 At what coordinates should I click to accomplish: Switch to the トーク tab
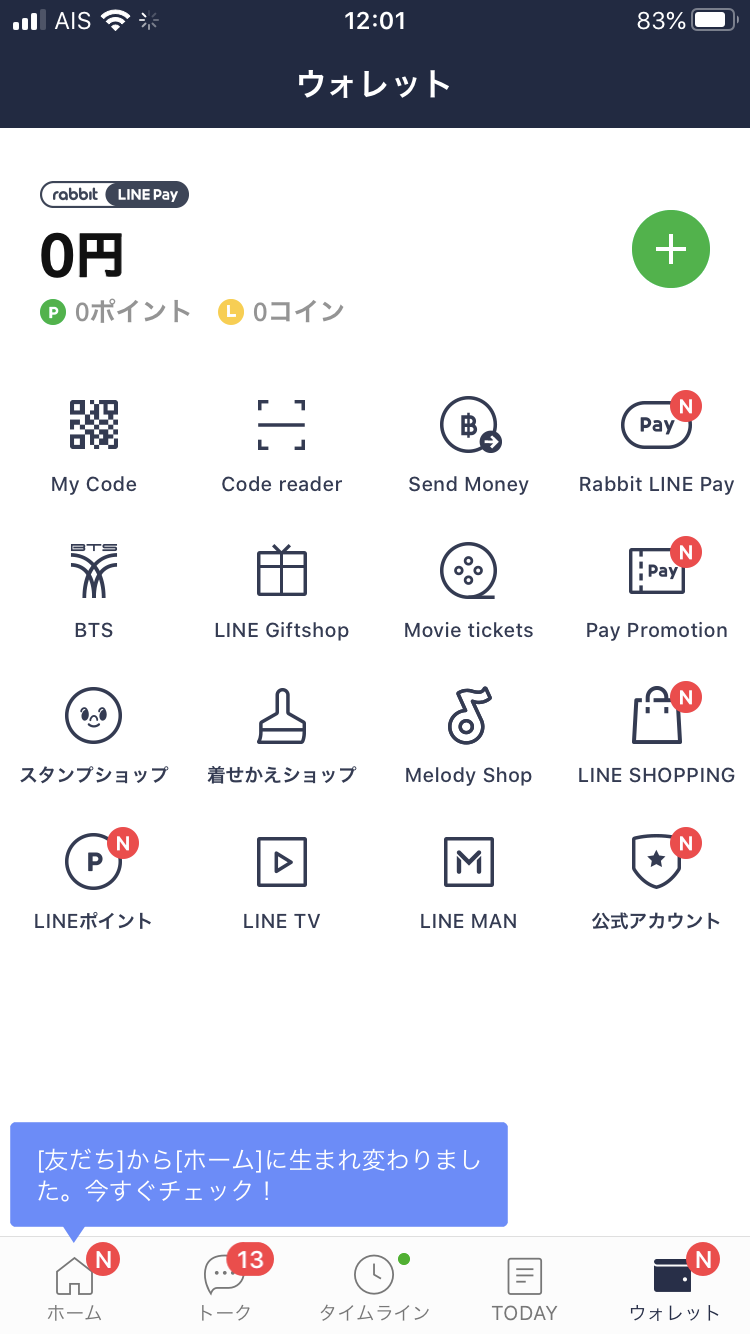(x=225, y=1286)
